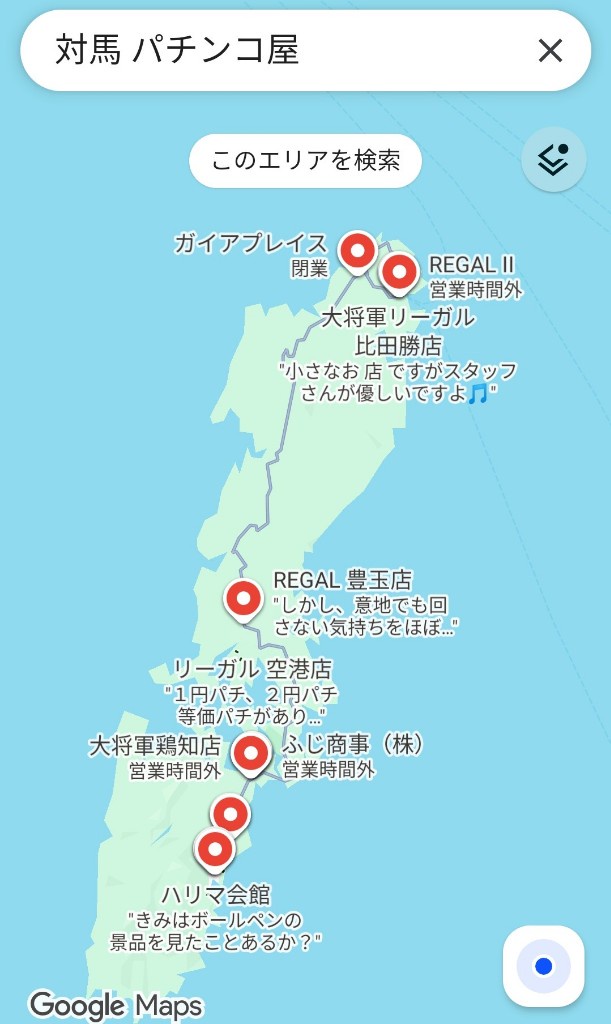The height and width of the screenshot is (1024, 611).
Task: Select the REGAL II pin
Action: (399, 271)
